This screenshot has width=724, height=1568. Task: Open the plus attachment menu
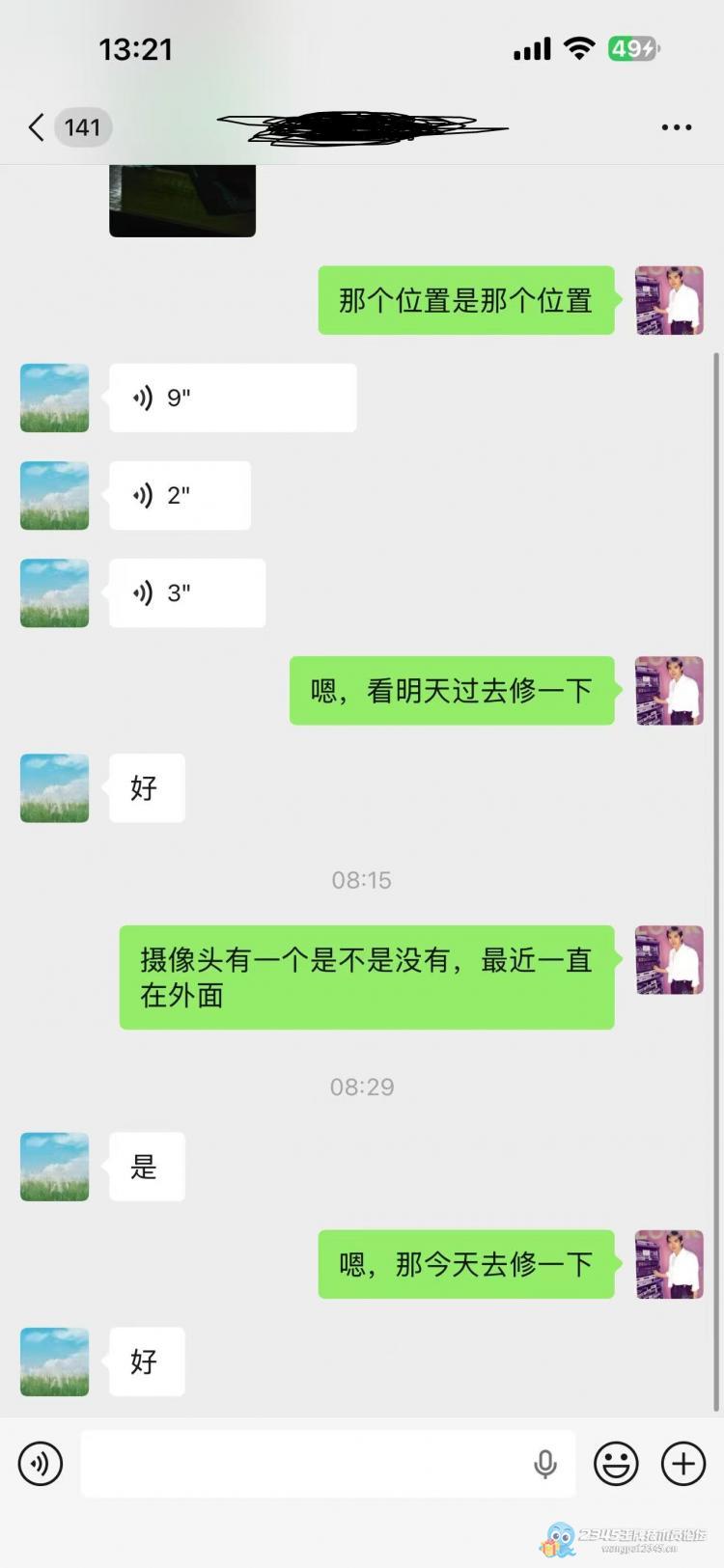(x=683, y=1464)
